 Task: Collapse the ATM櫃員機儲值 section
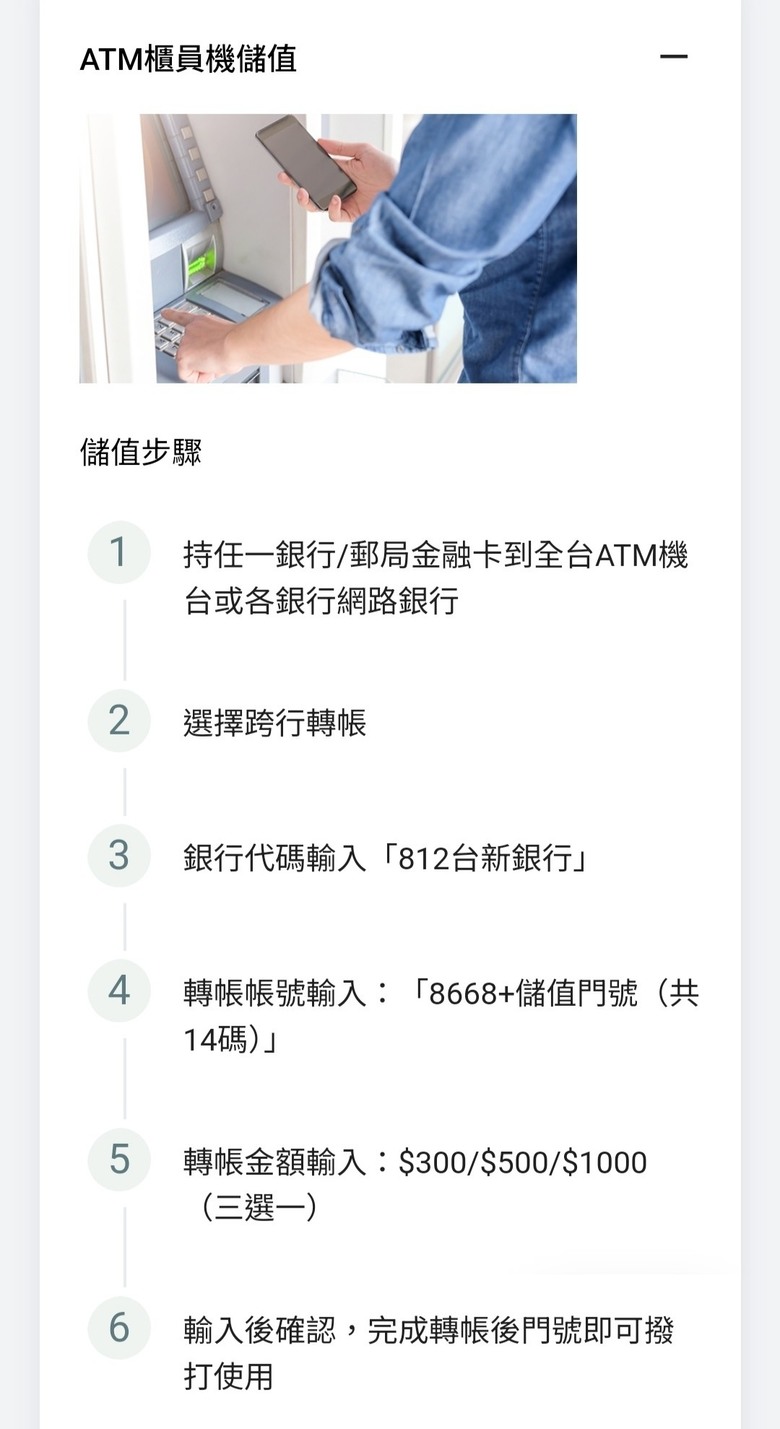click(x=674, y=57)
